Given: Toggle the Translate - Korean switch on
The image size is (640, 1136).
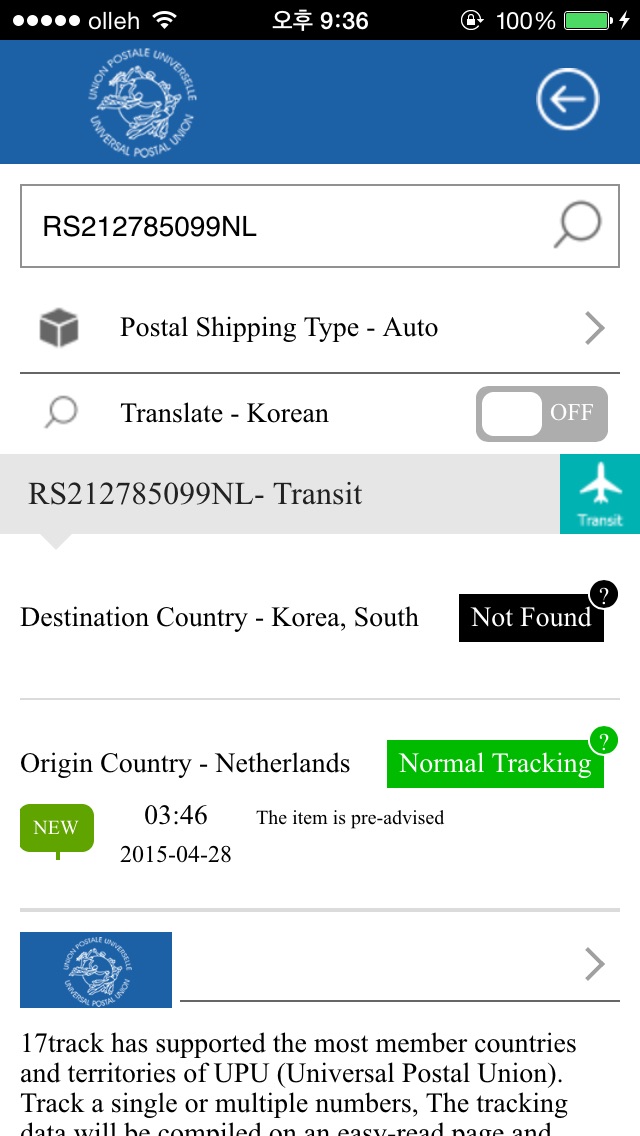Looking at the screenshot, I should point(541,414).
